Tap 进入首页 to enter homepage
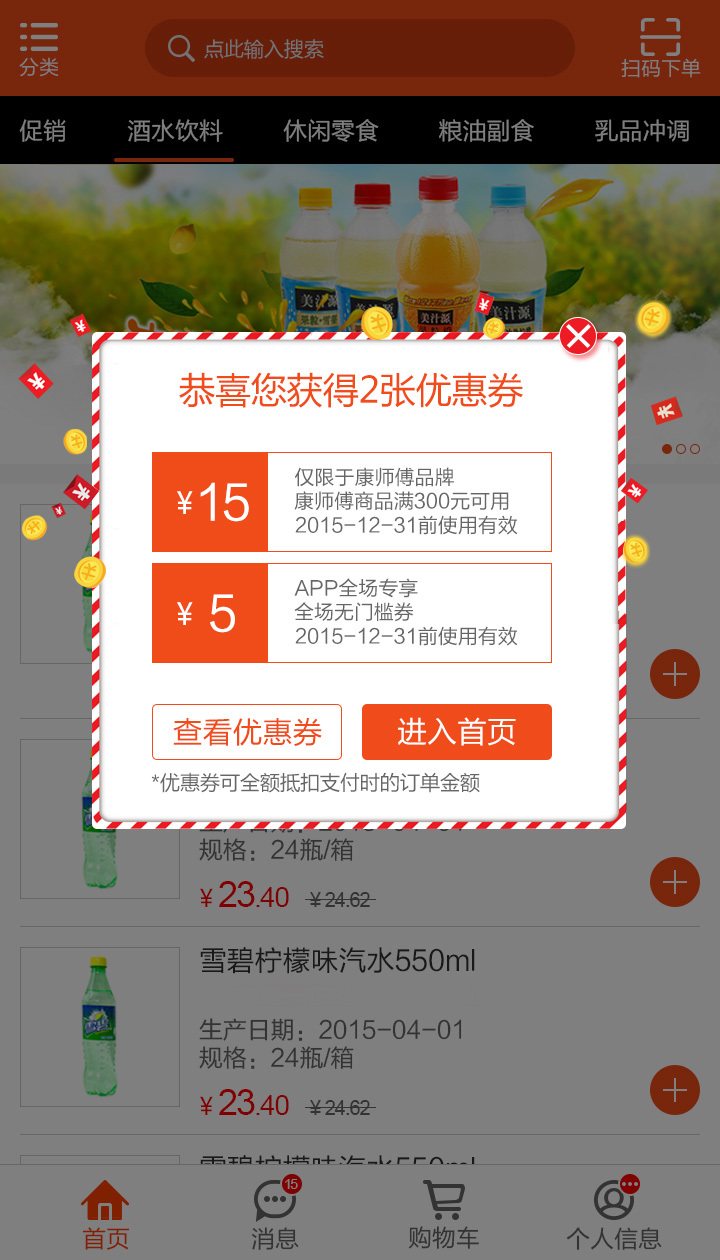The image size is (720, 1260). pos(456,732)
